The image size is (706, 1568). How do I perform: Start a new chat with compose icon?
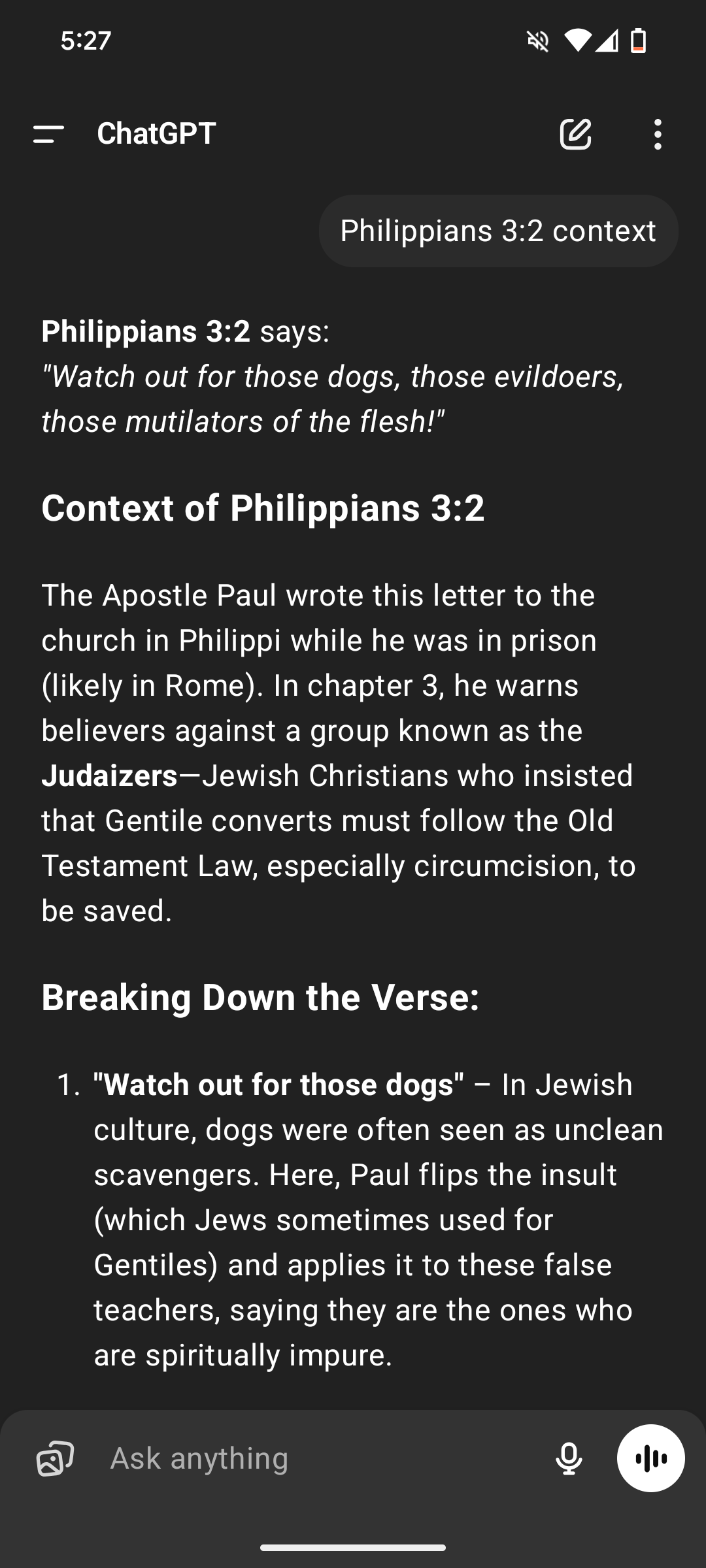576,134
